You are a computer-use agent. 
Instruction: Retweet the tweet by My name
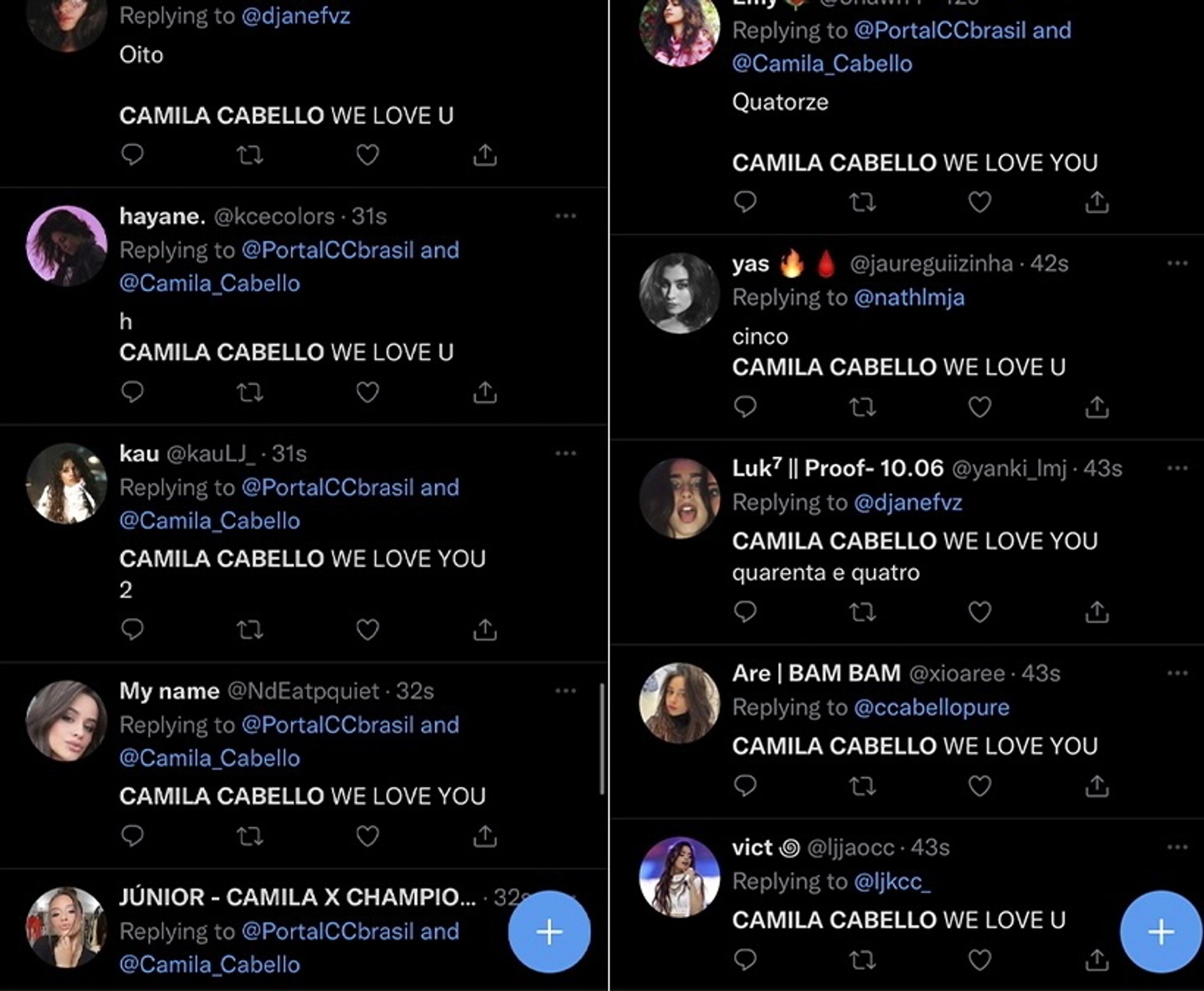click(250, 836)
